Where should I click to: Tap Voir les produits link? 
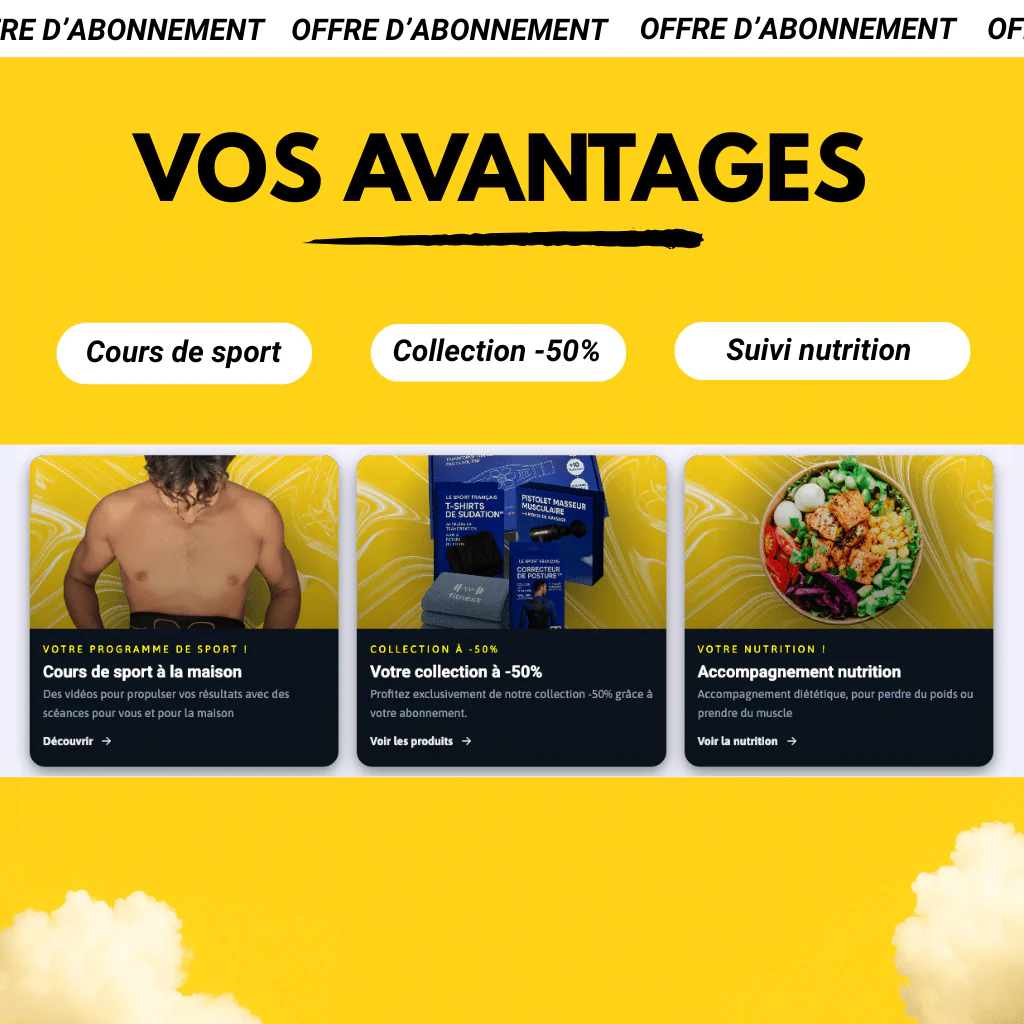point(420,741)
